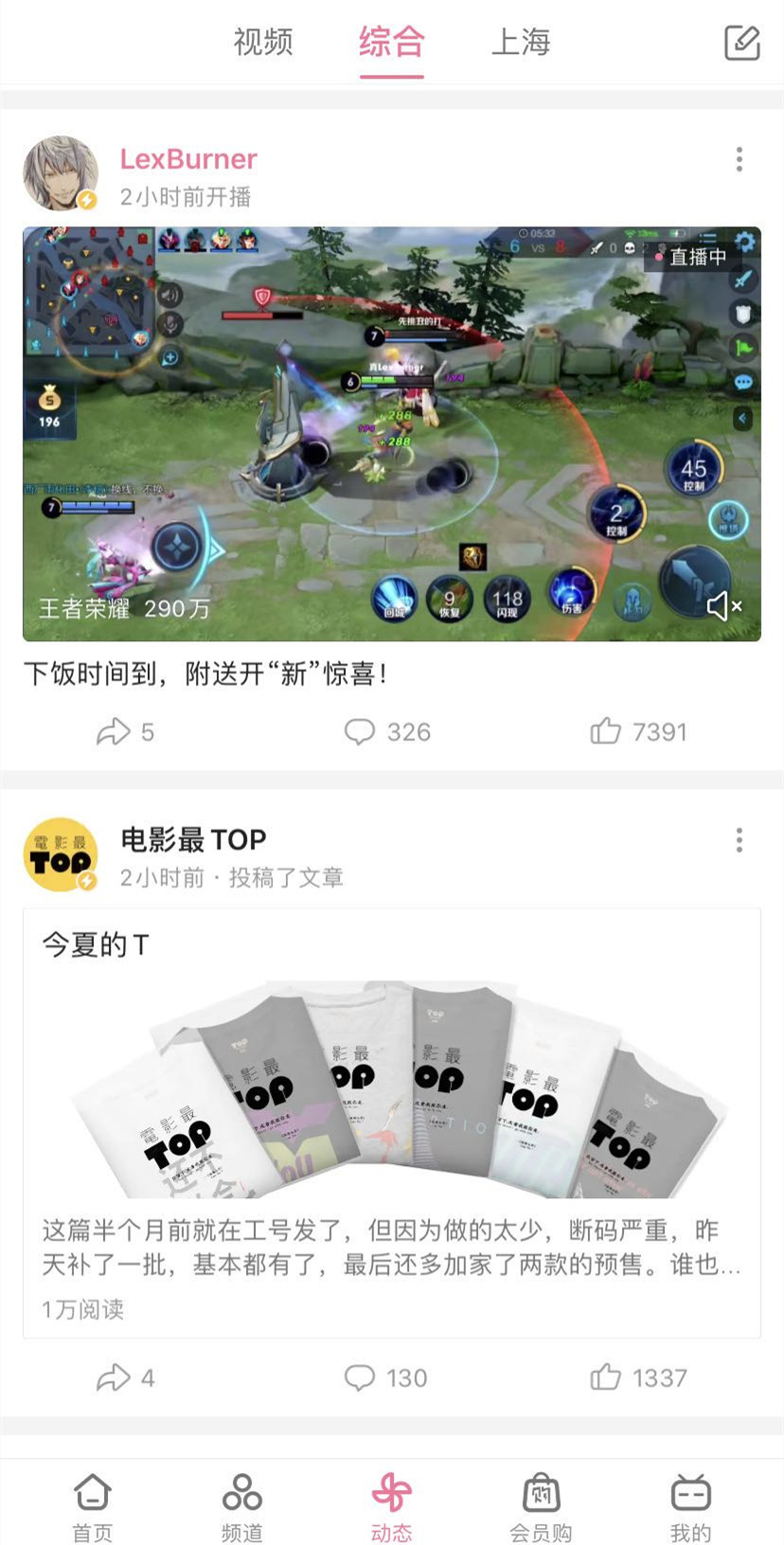The width and height of the screenshot is (784, 1545).
Task: Switch to the 上海 tab
Action: [x=522, y=43]
